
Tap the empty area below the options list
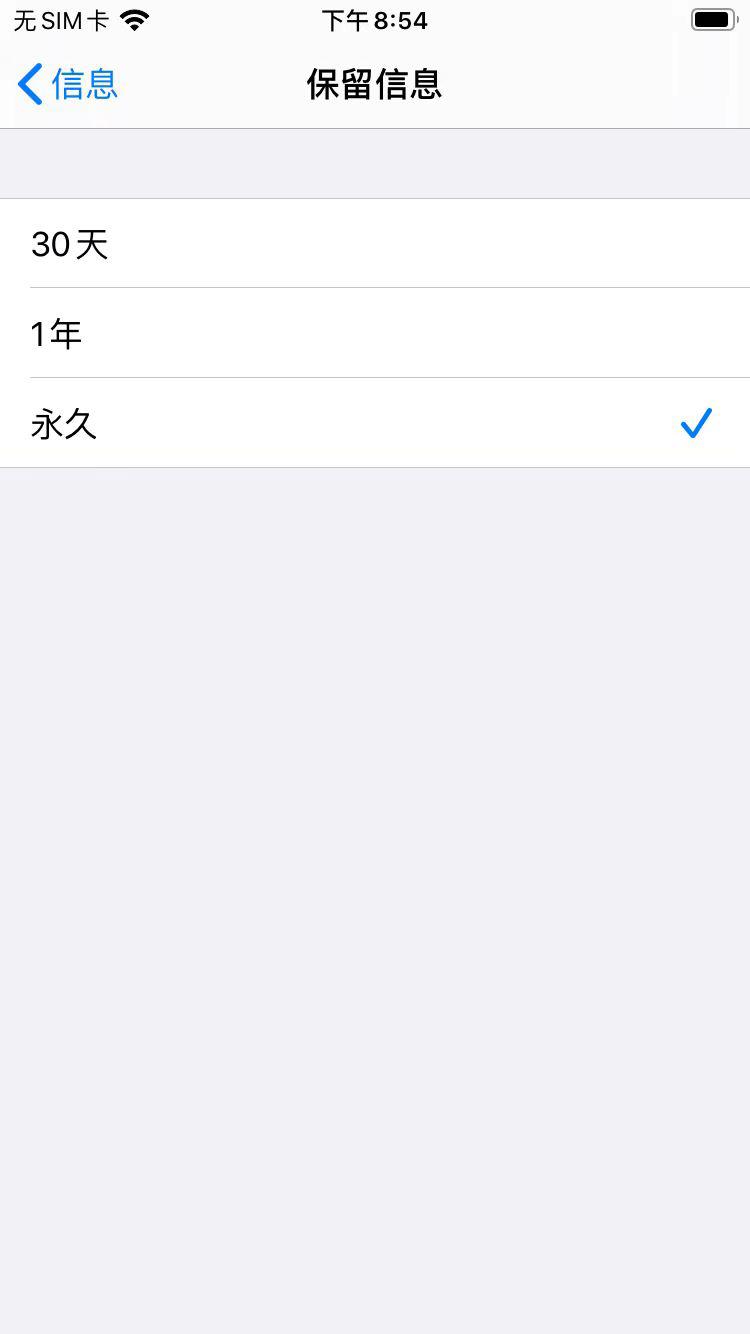pos(375,700)
